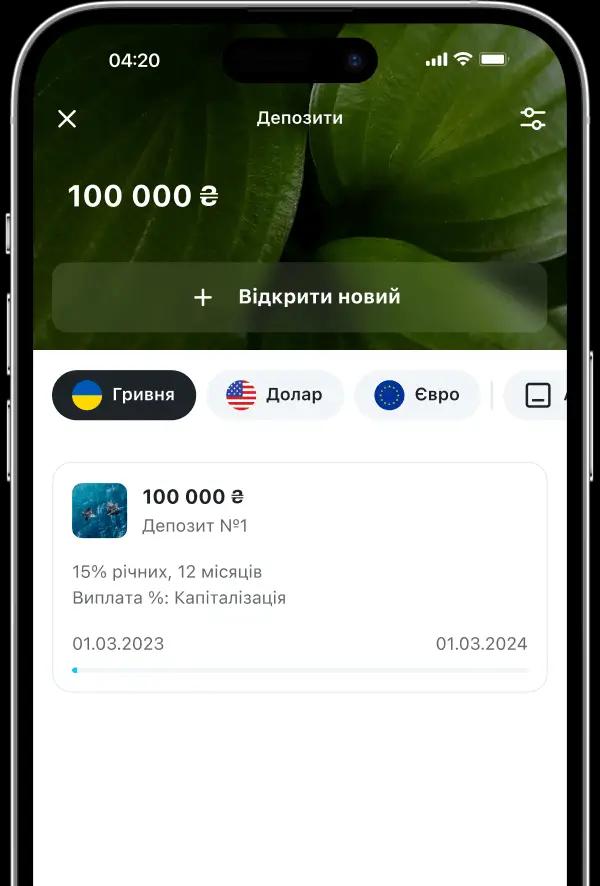Screen dimensions: 600x886
Task: Switch to the Долар currency chip
Action: point(275,395)
